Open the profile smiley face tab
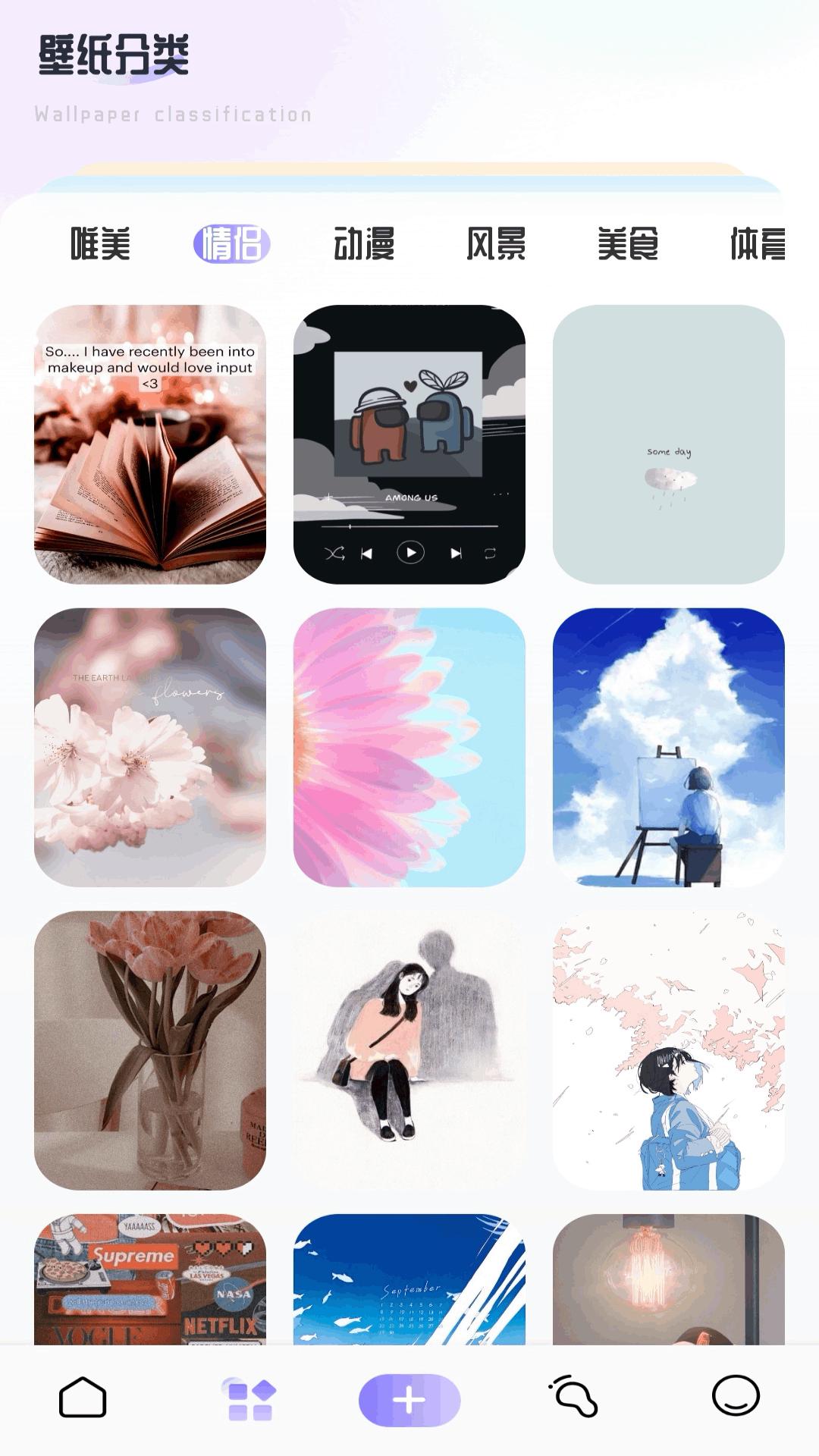The image size is (819, 1456). click(x=736, y=1395)
